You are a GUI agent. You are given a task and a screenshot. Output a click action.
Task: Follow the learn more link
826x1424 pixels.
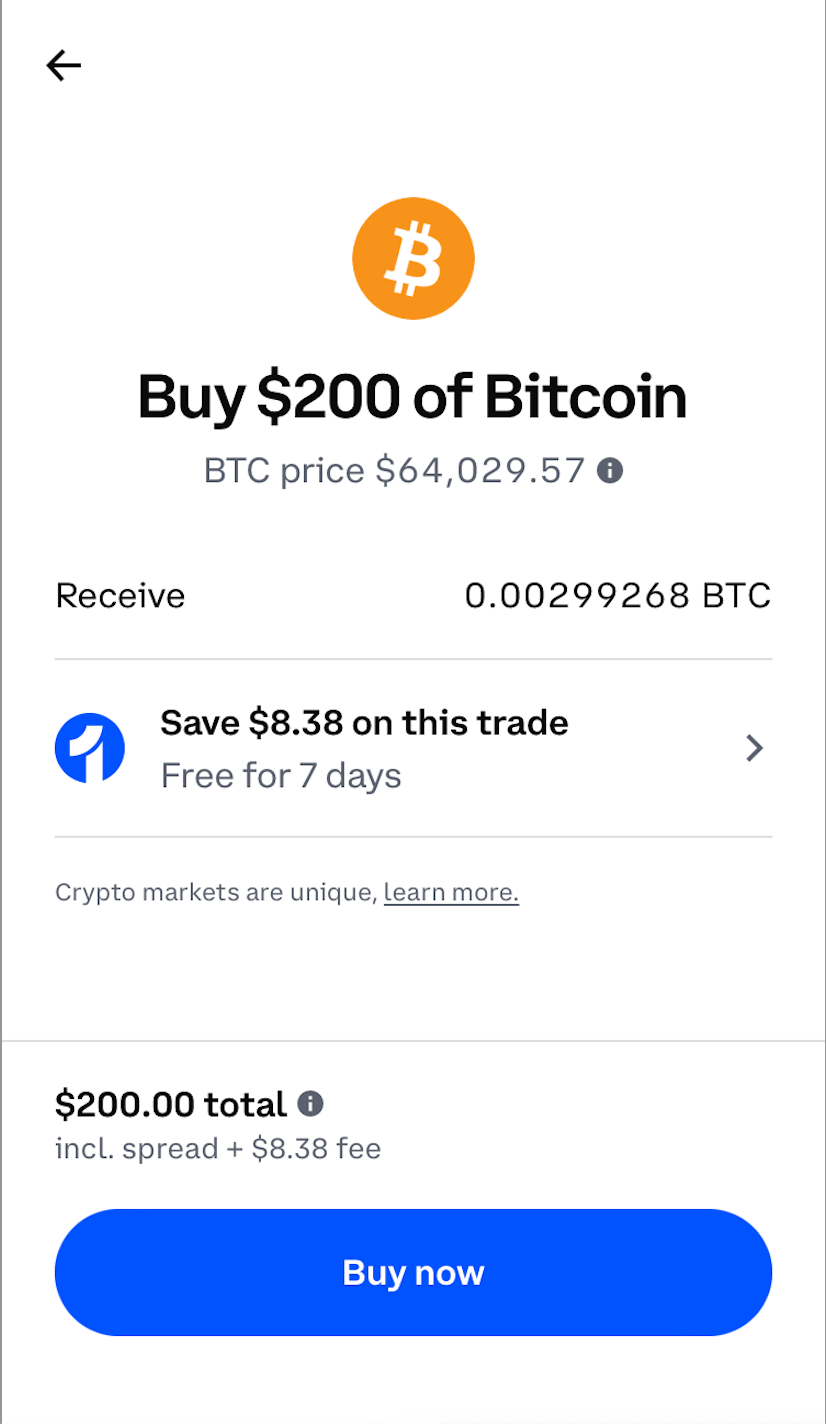(451, 892)
